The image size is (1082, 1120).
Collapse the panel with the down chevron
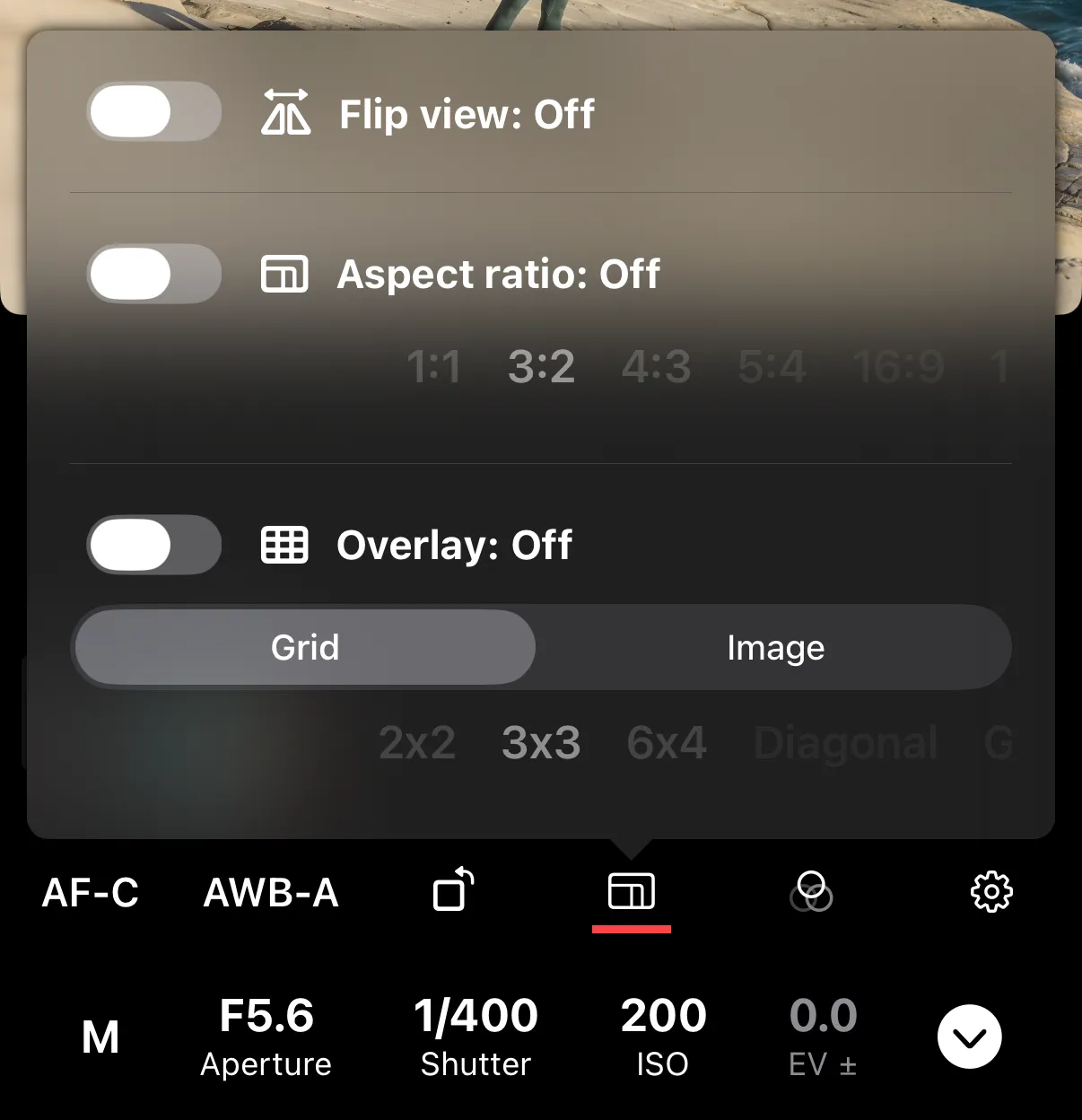click(x=969, y=1037)
